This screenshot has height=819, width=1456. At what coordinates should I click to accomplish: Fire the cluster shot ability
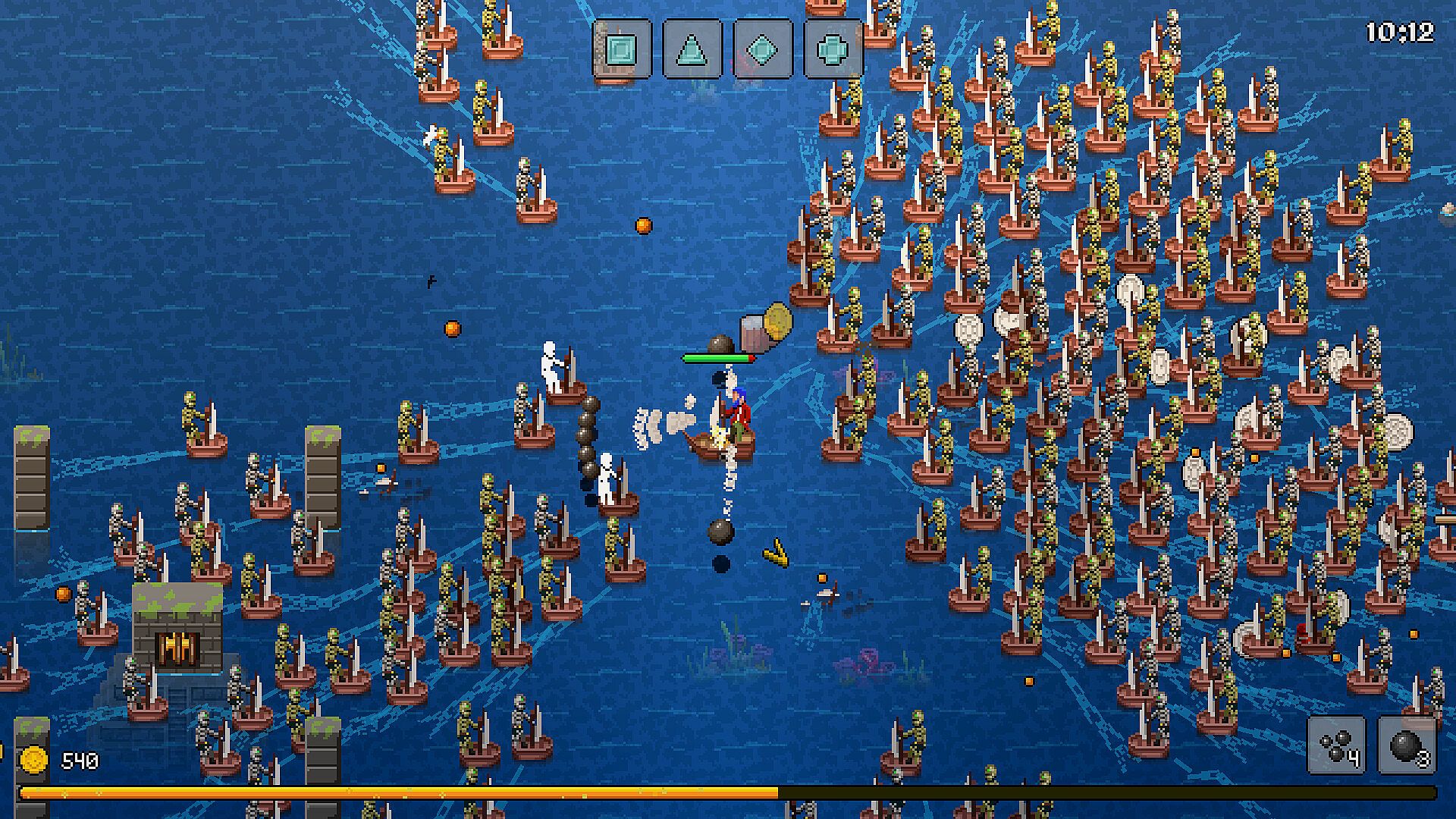(x=1336, y=745)
